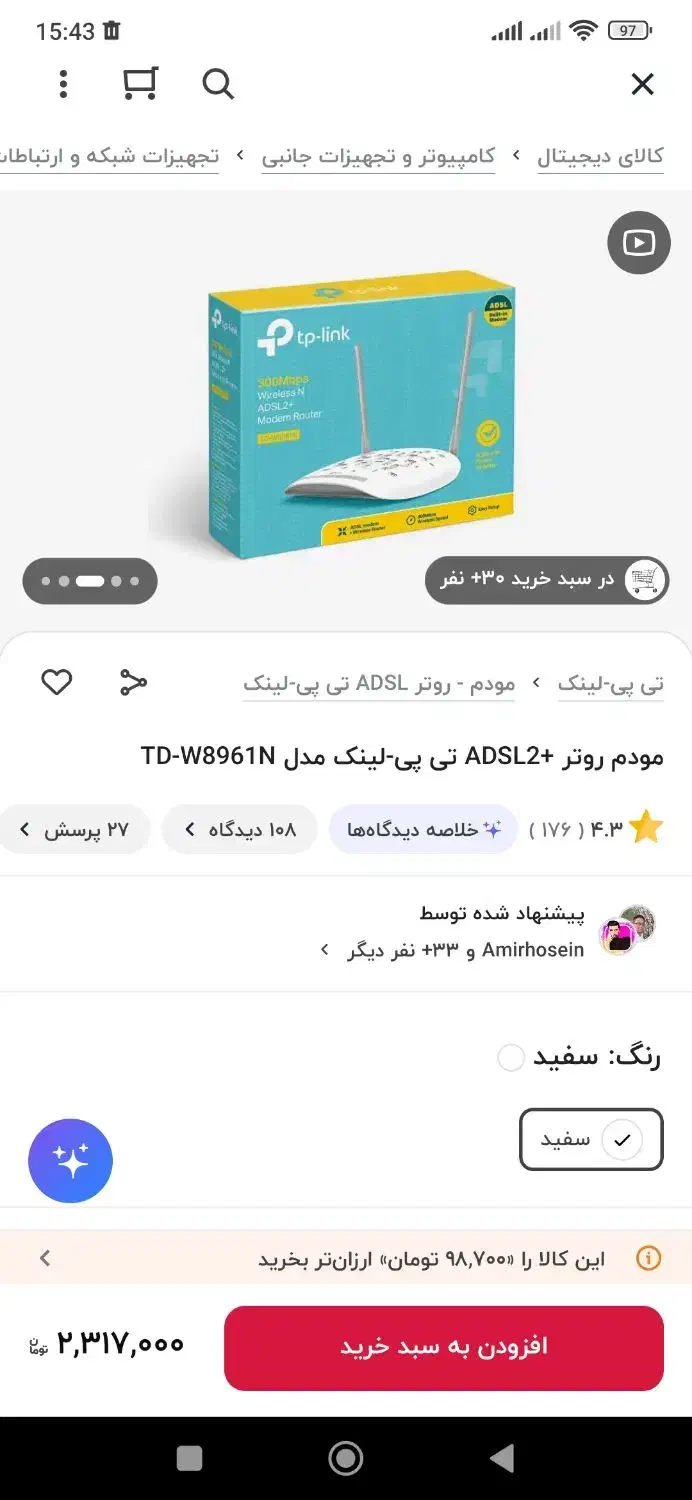This screenshot has width=692, height=1500.
Task: Play the product video
Action: click(x=638, y=243)
